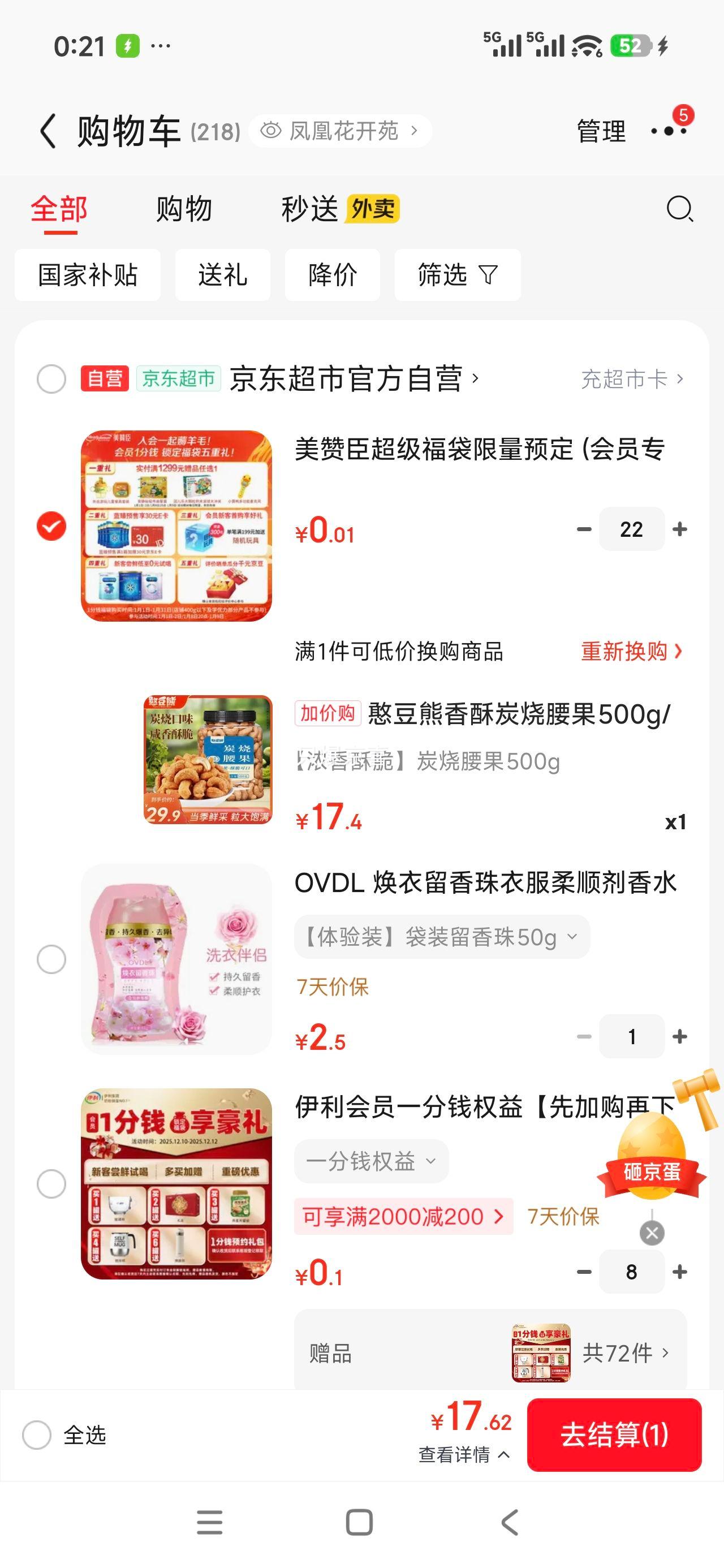Viewport: 724px width, 1568px height.
Task: Enable the 全选 select-all checkbox
Action: pyautogui.click(x=38, y=1435)
